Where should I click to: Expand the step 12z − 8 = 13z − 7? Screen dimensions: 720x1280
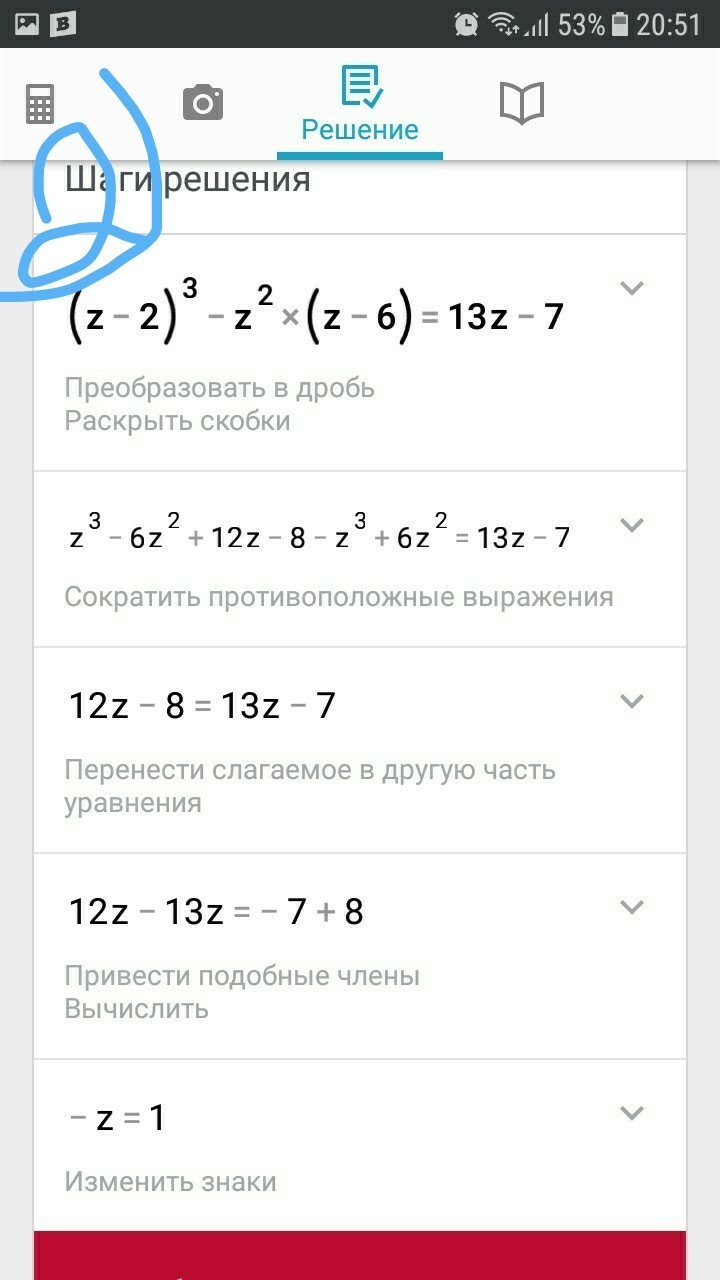click(x=631, y=701)
